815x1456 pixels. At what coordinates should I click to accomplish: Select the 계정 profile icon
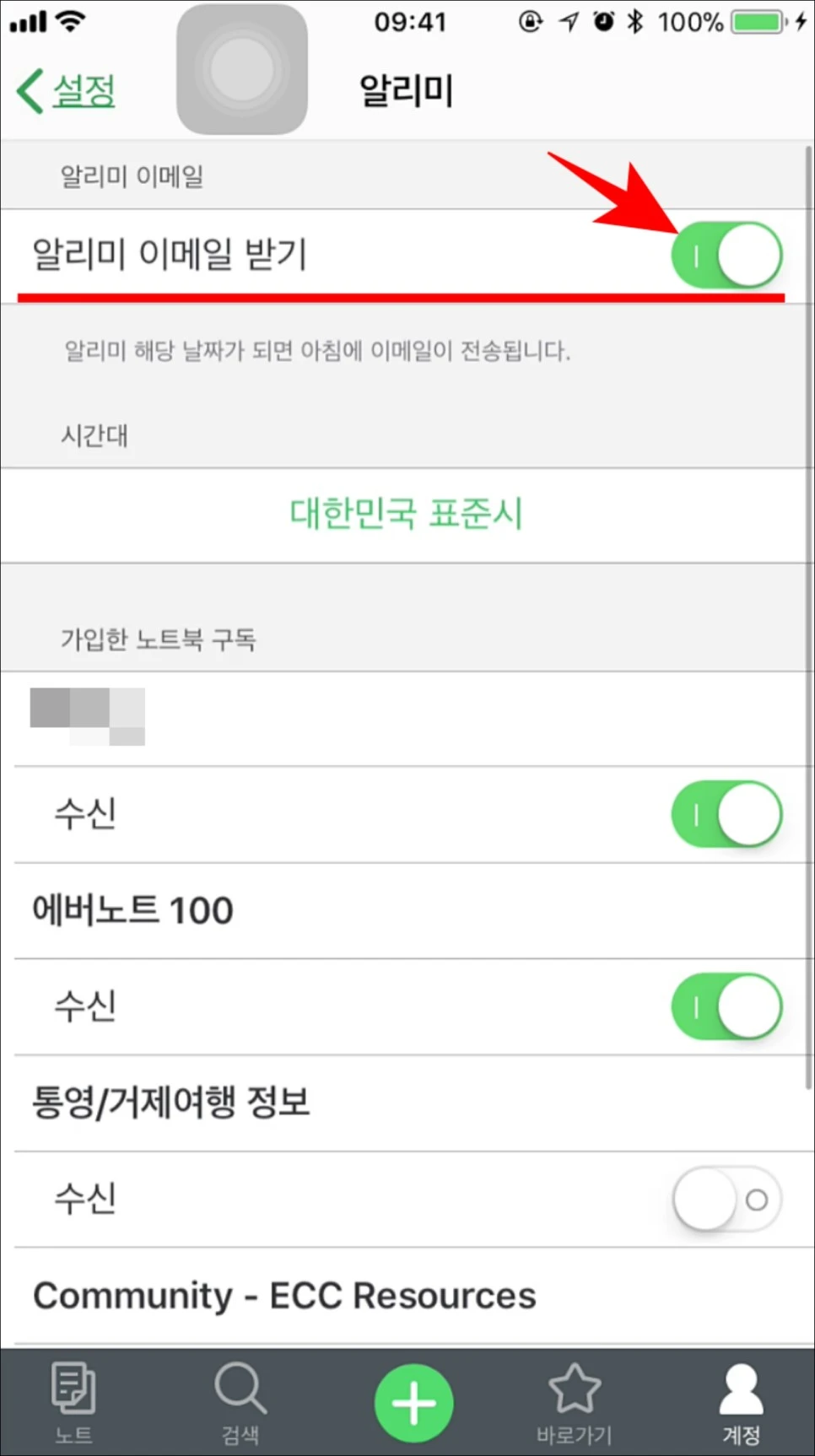point(740,1400)
